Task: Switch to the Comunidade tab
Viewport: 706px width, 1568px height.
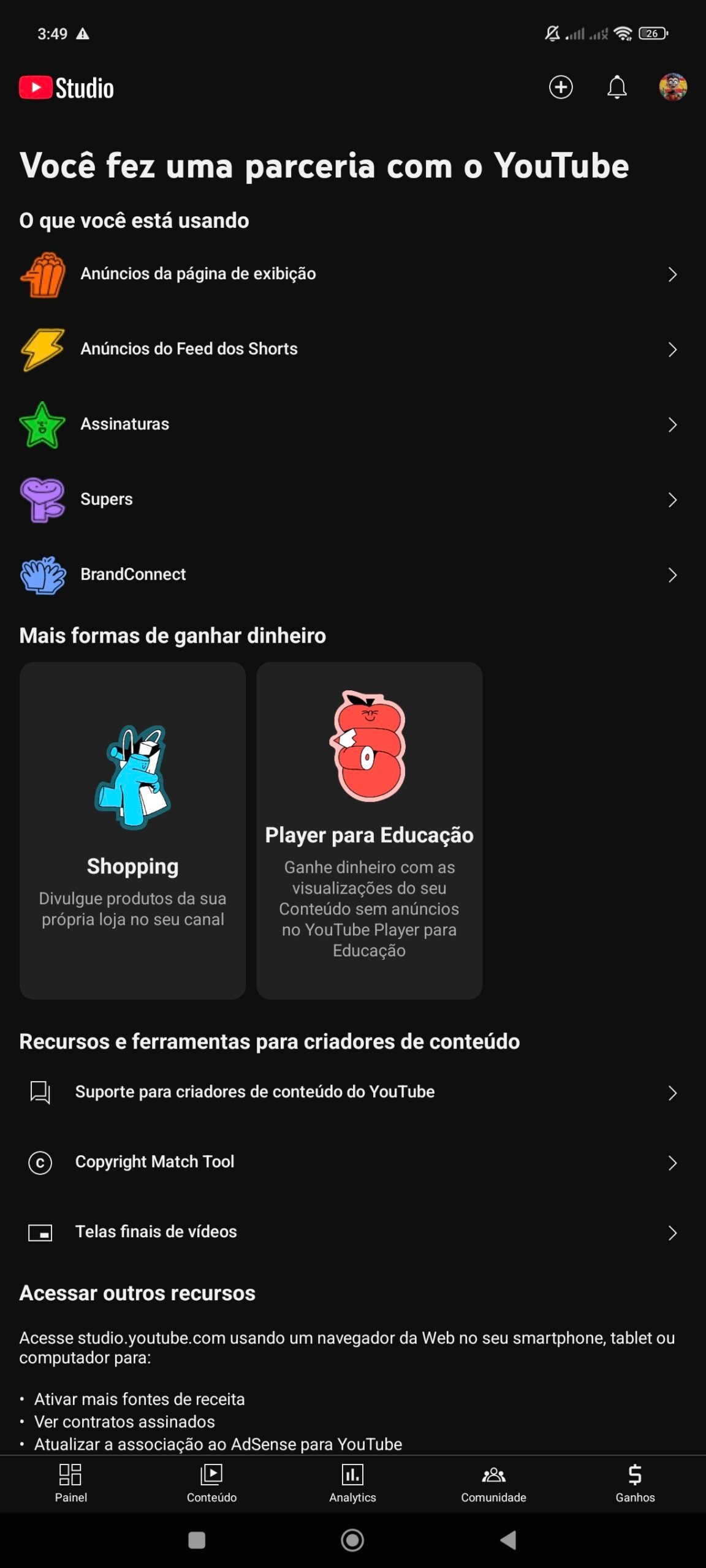Action: tap(493, 1483)
